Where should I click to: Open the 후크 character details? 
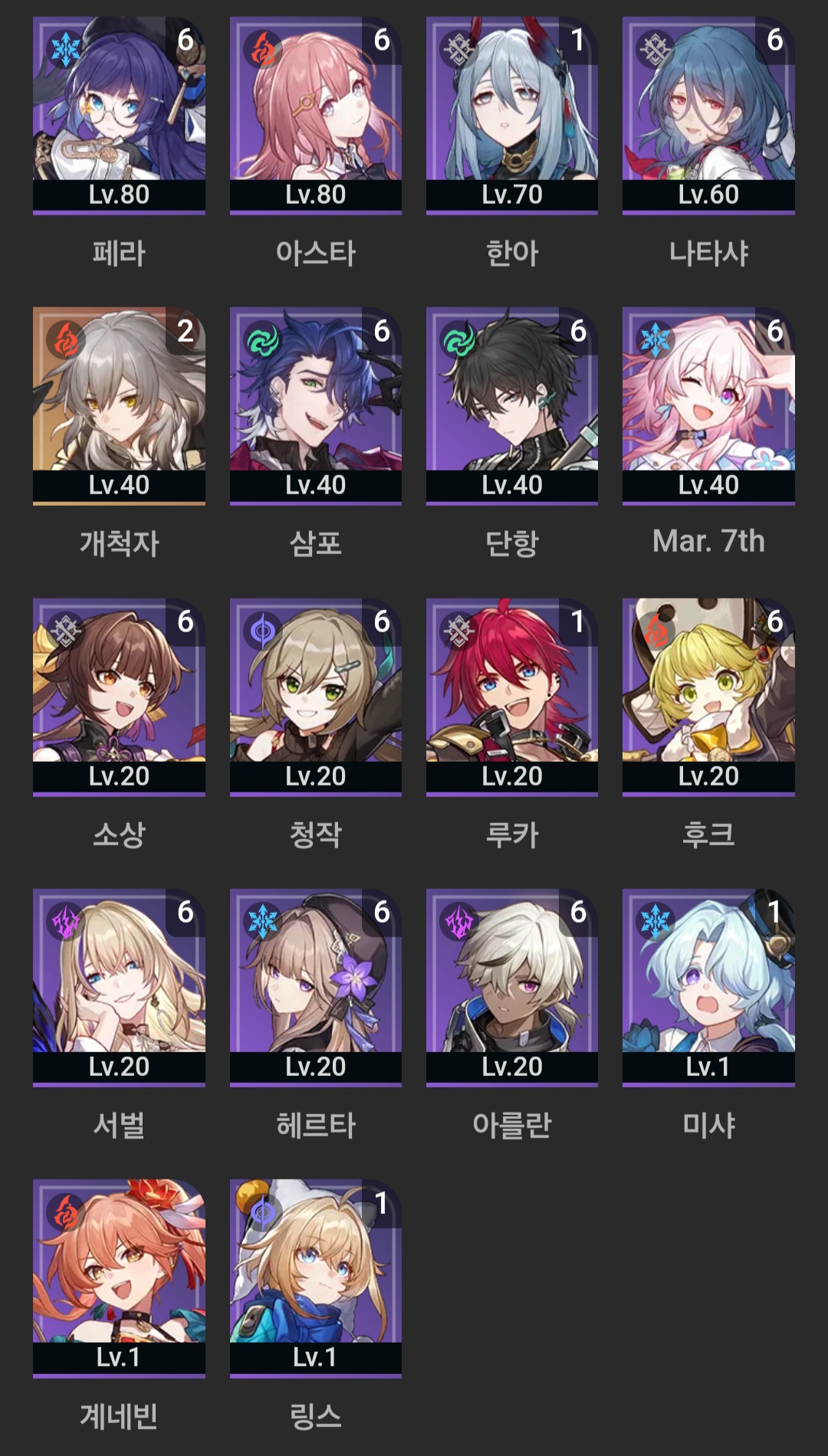[x=708, y=696]
